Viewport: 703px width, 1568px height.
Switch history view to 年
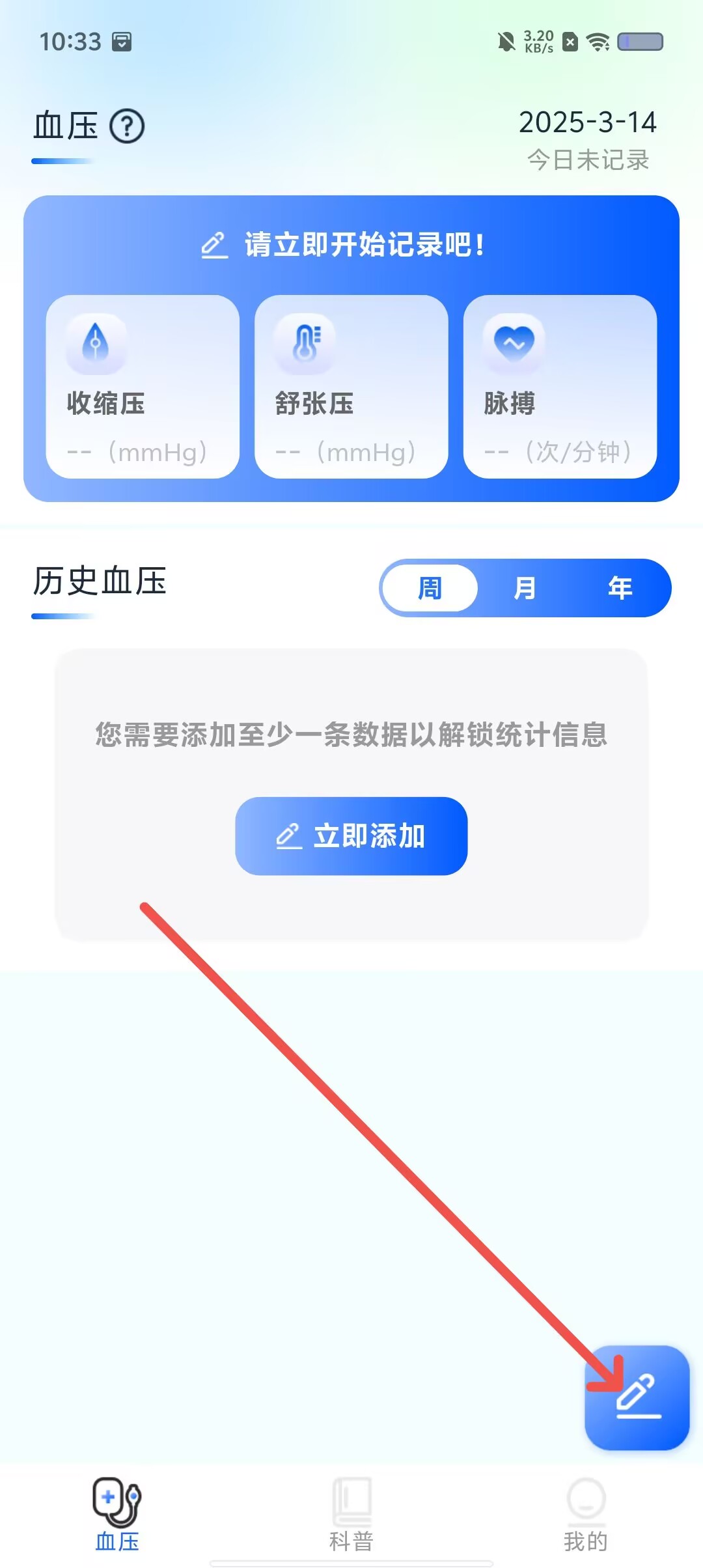click(x=620, y=588)
